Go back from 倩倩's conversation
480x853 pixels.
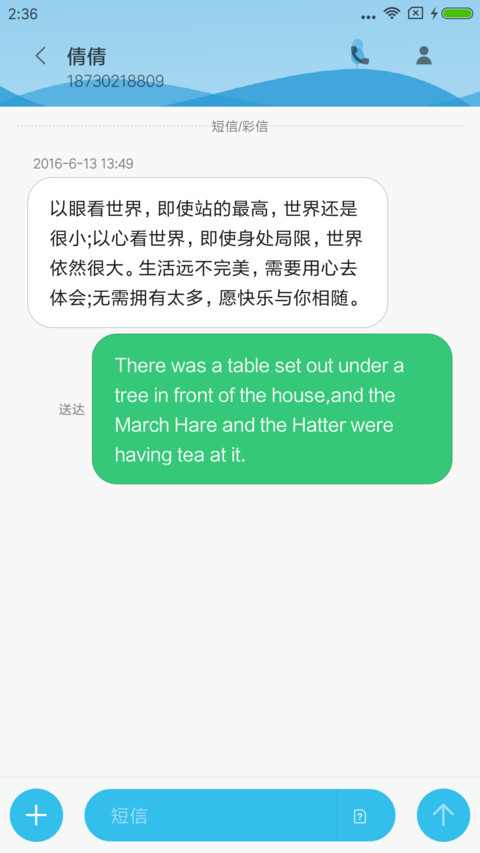pos(40,55)
